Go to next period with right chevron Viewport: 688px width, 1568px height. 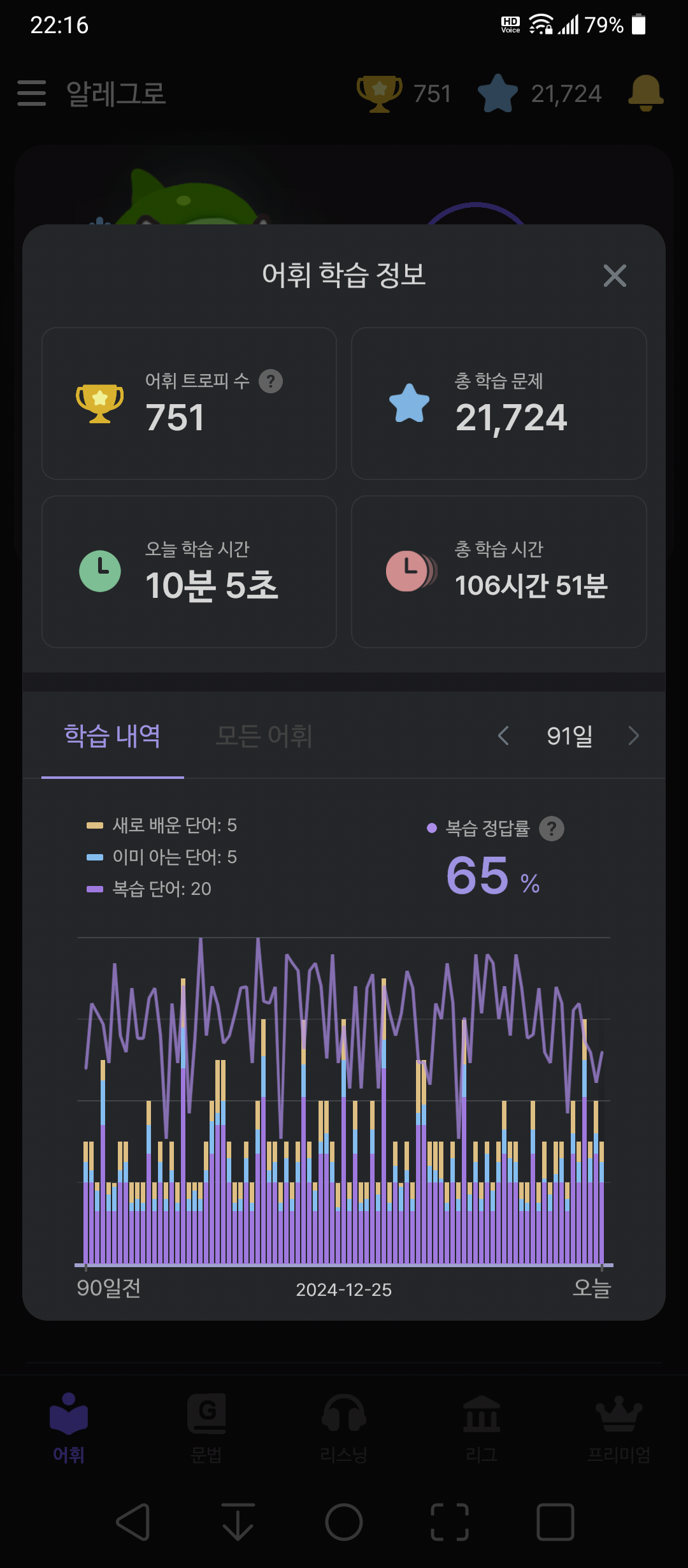click(633, 736)
